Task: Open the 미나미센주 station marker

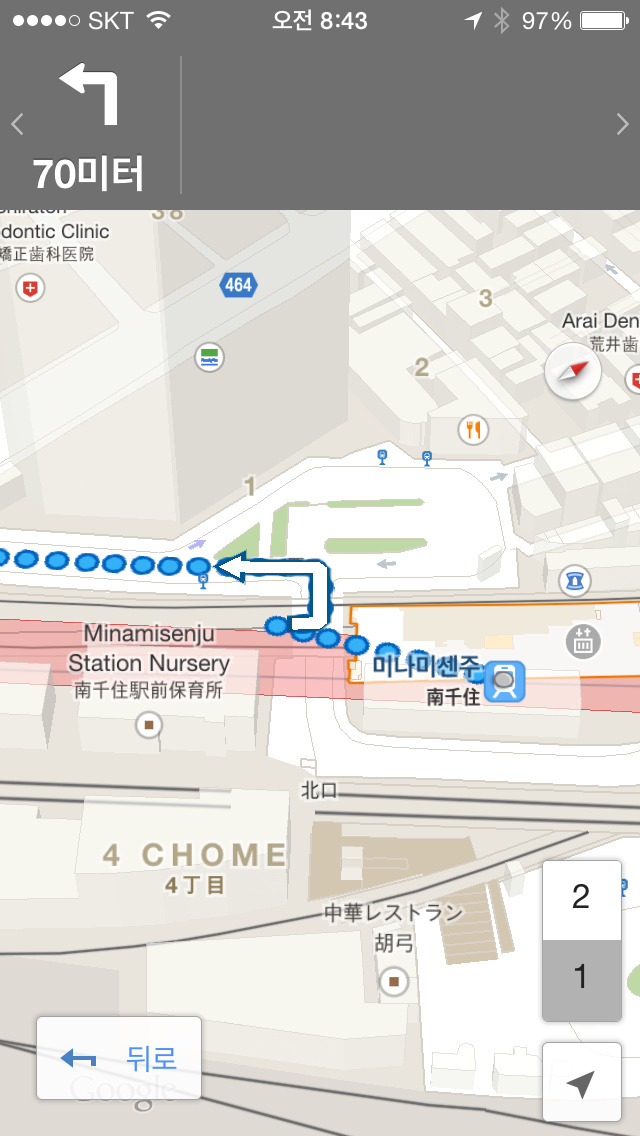Action: (x=503, y=681)
